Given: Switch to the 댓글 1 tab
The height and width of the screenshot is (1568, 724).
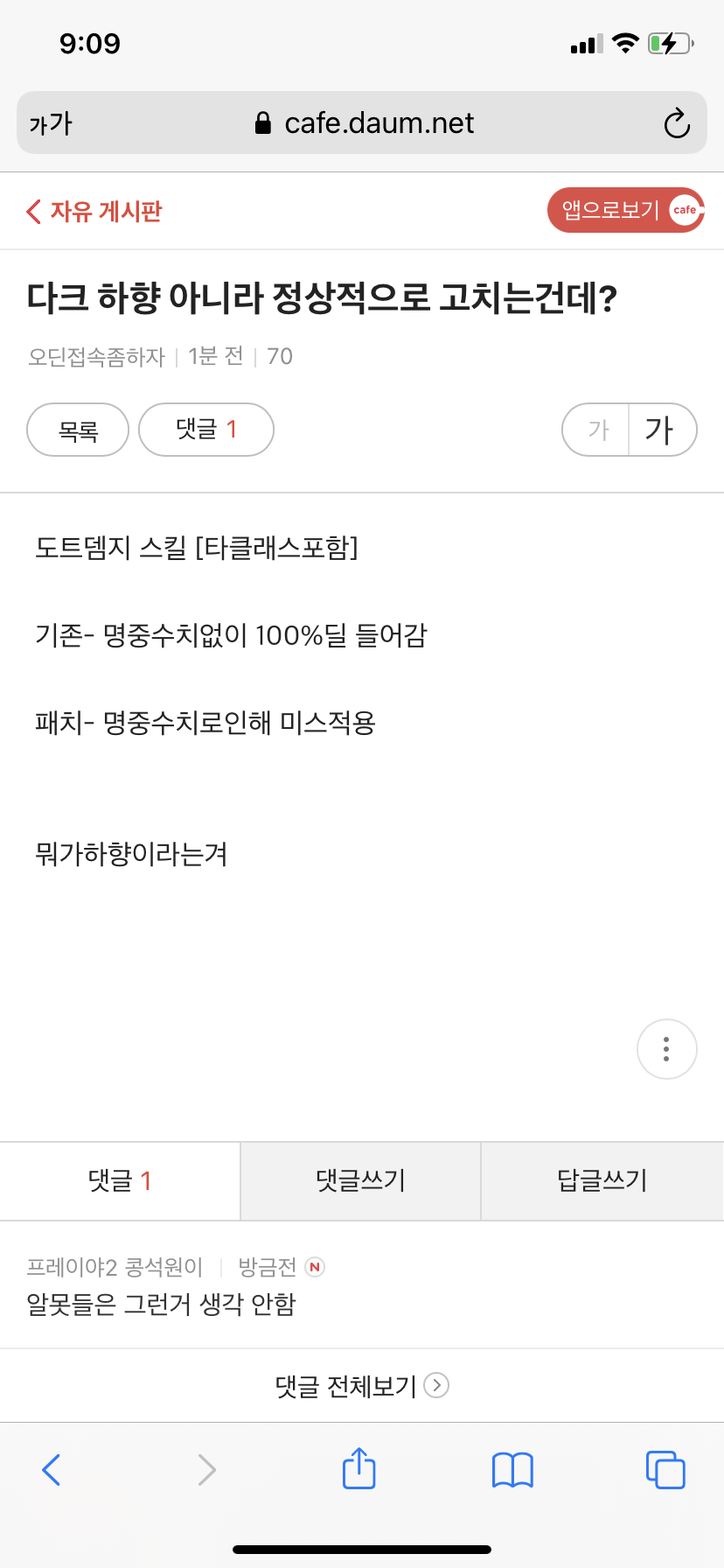Looking at the screenshot, I should [x=120, y=1181].
